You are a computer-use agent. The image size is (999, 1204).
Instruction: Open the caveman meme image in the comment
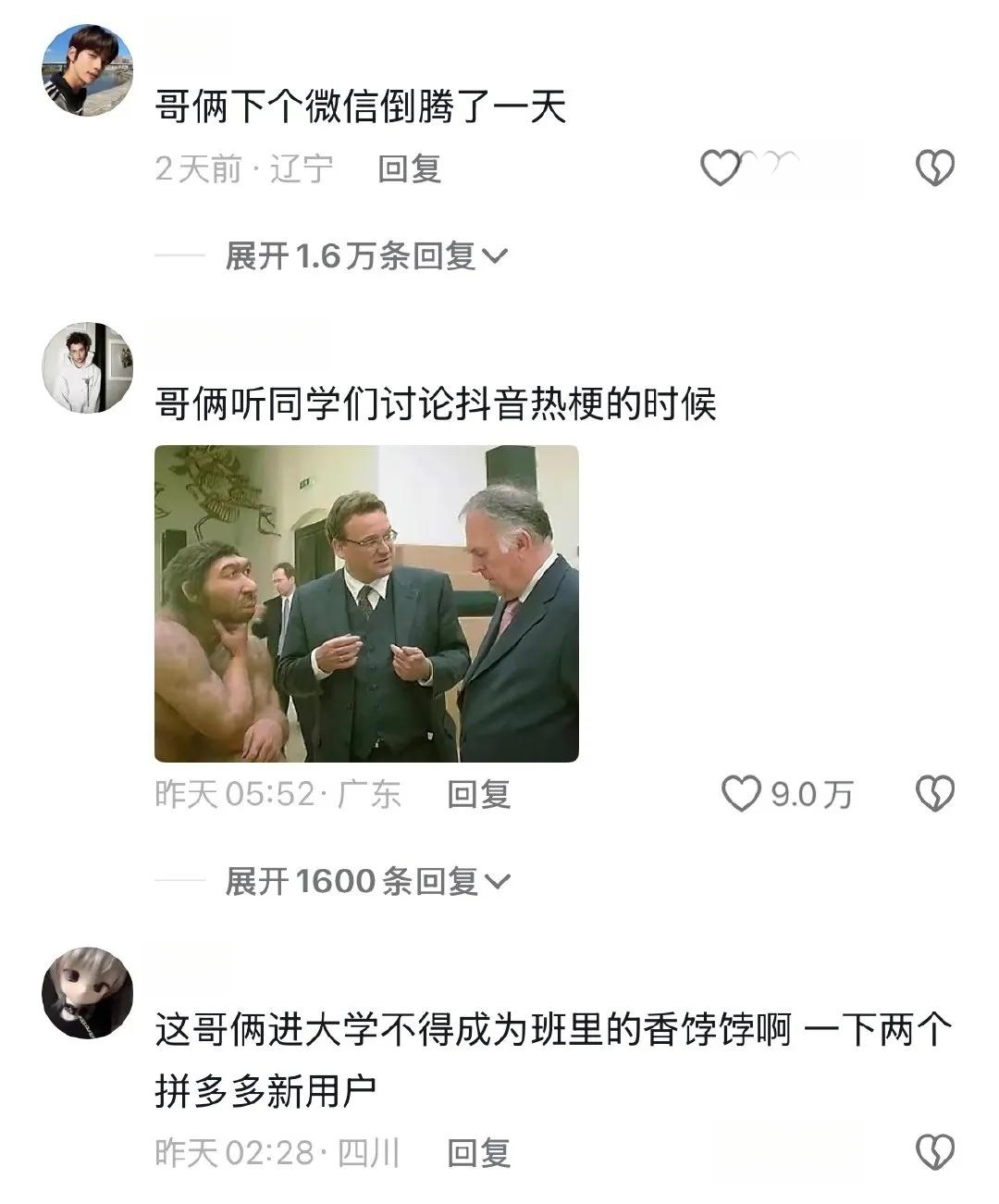click(366, 603)
